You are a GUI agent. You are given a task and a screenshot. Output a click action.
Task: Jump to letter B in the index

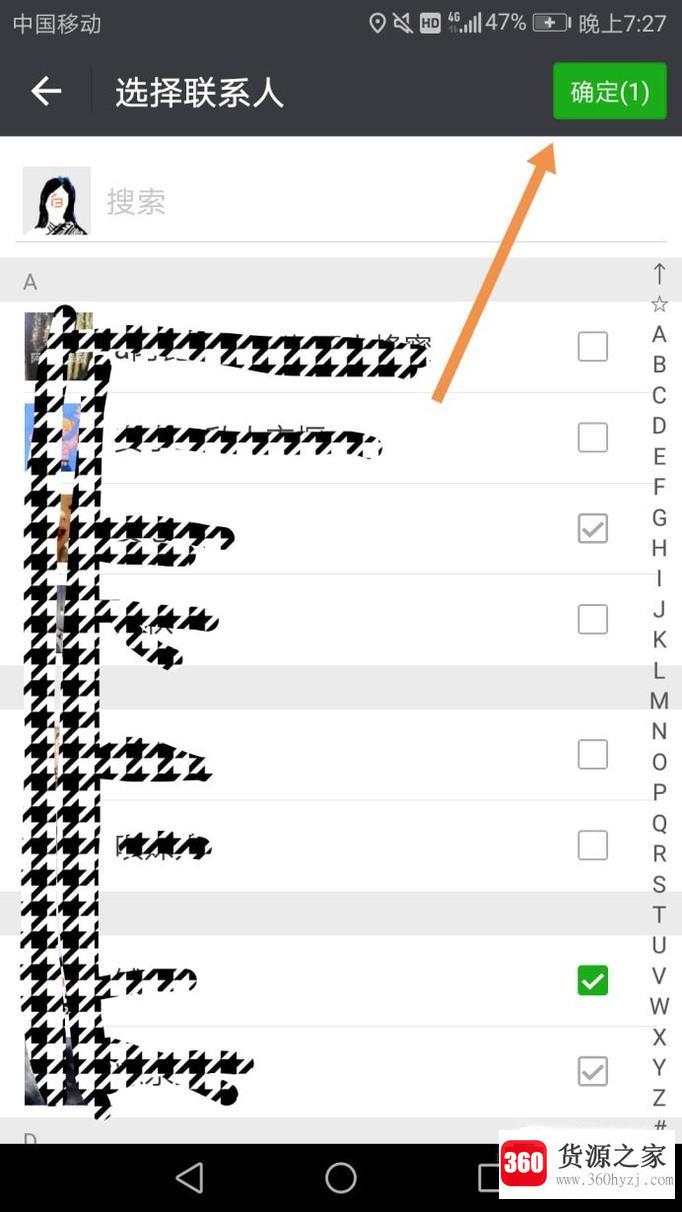(x=659, y=365)
